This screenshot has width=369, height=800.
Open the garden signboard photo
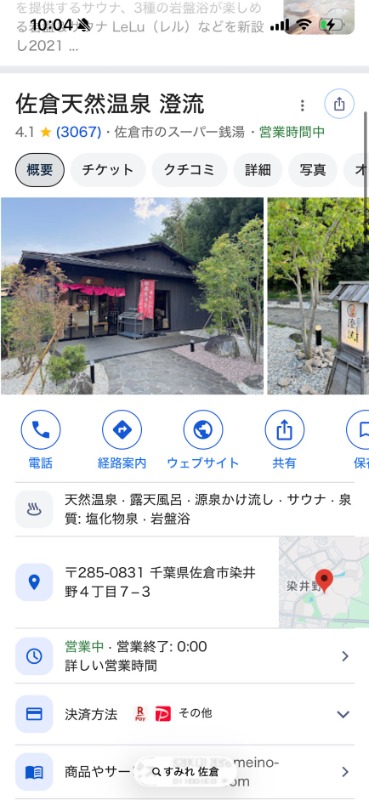318,296
